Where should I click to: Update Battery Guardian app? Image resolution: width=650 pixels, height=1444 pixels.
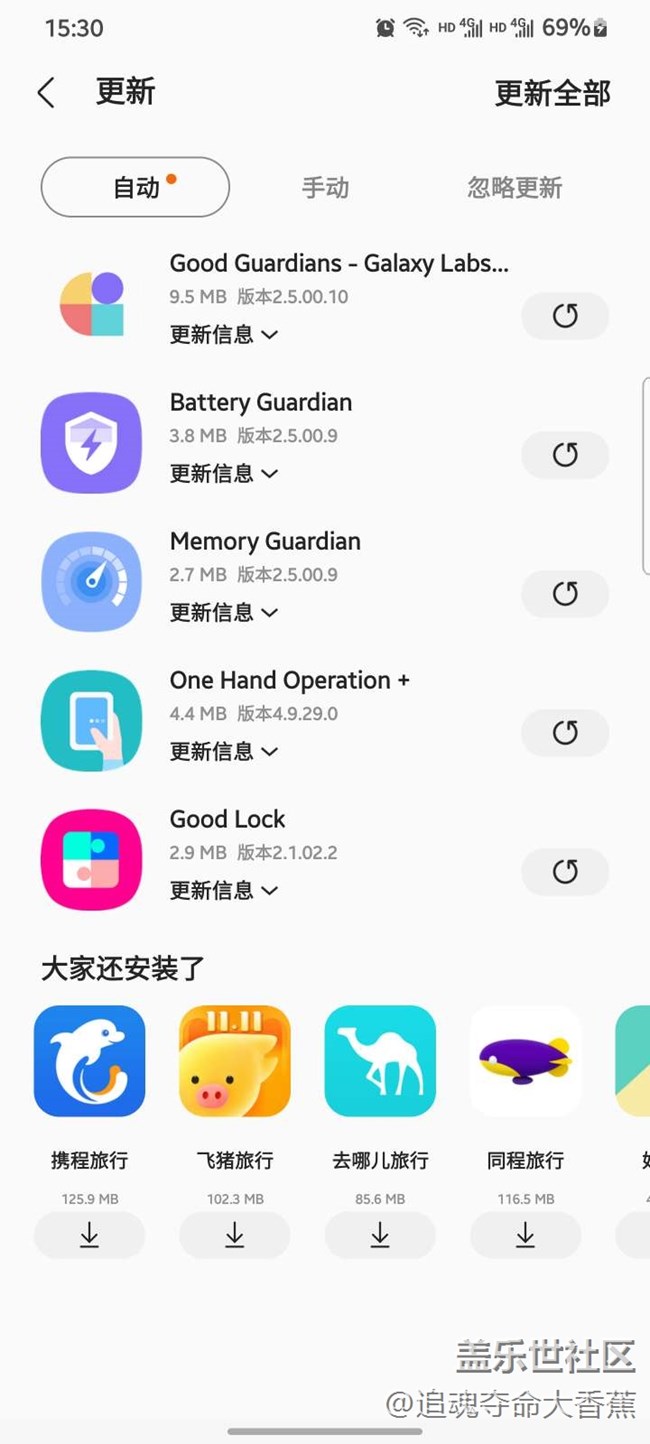pyautogui.click(x=565, y=455)
